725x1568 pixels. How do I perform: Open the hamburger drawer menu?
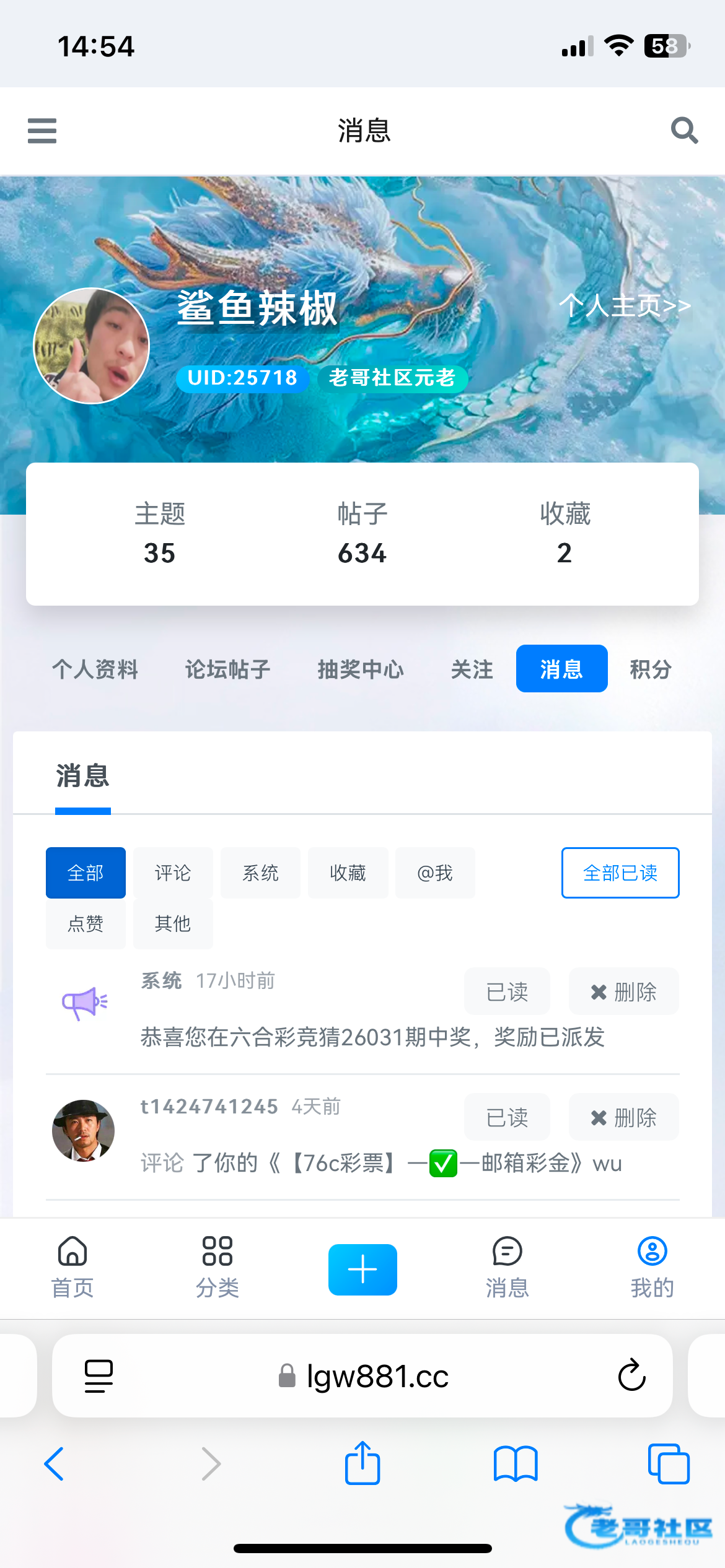42,131
